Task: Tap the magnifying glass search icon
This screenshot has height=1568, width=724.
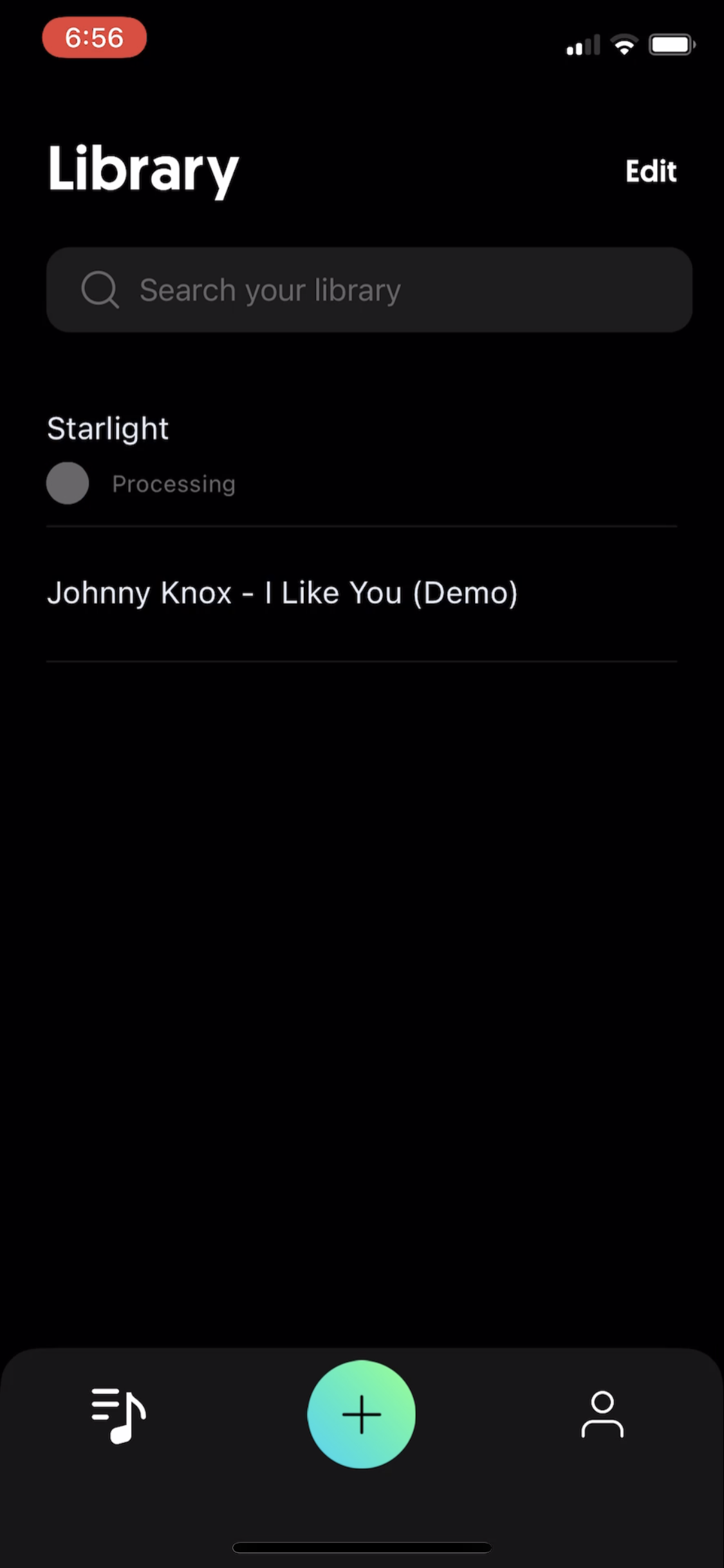Action: (x=100, y=289)
